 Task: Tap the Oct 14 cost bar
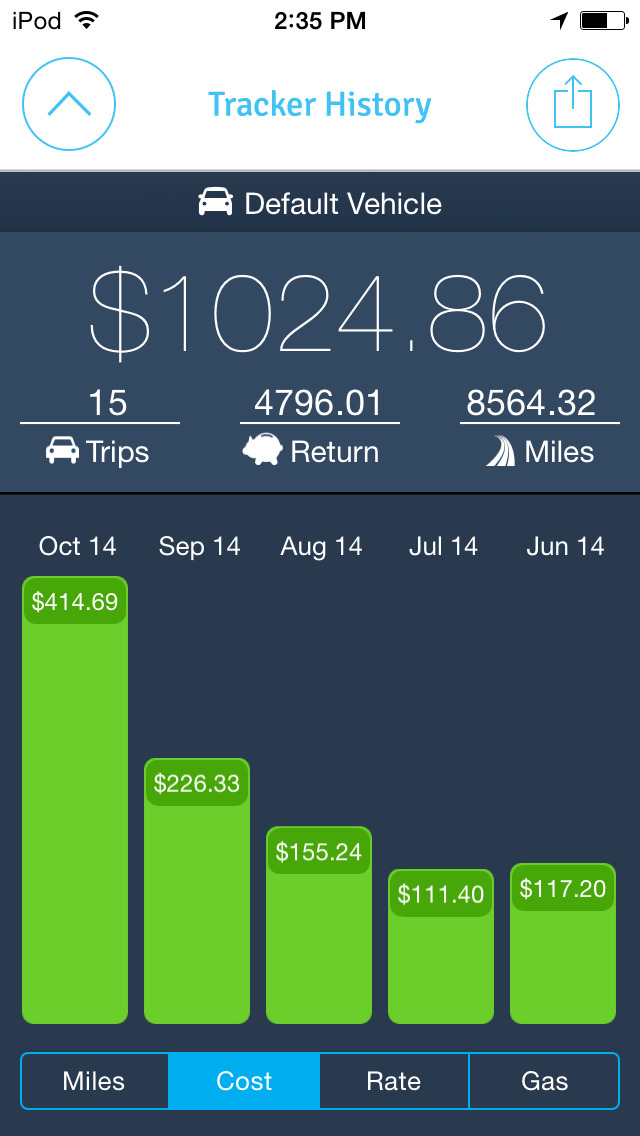[x=75, y=800]
